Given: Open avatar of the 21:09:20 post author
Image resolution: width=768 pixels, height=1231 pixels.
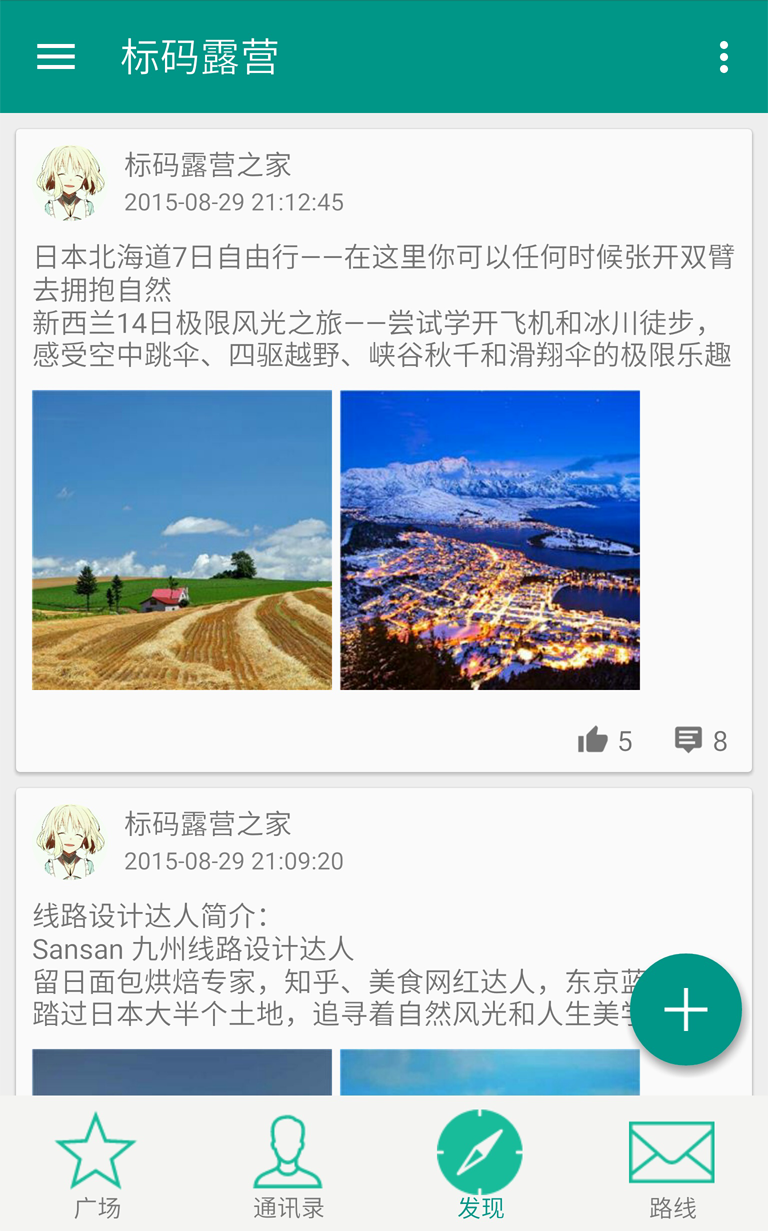Looking at the screenshot, I should click(x=70, y=842).
